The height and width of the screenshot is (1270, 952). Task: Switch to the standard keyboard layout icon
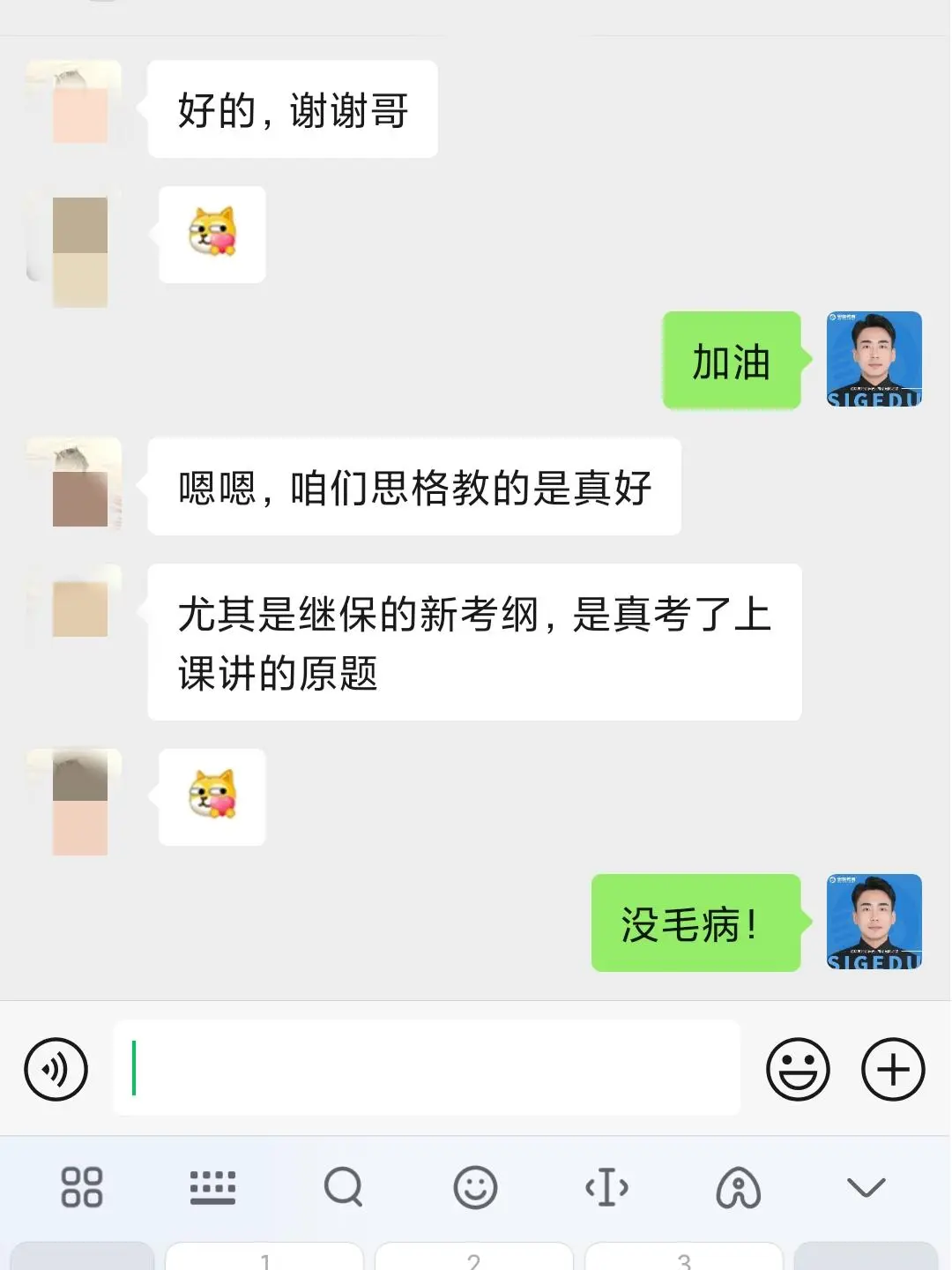tap(213, 1188)
